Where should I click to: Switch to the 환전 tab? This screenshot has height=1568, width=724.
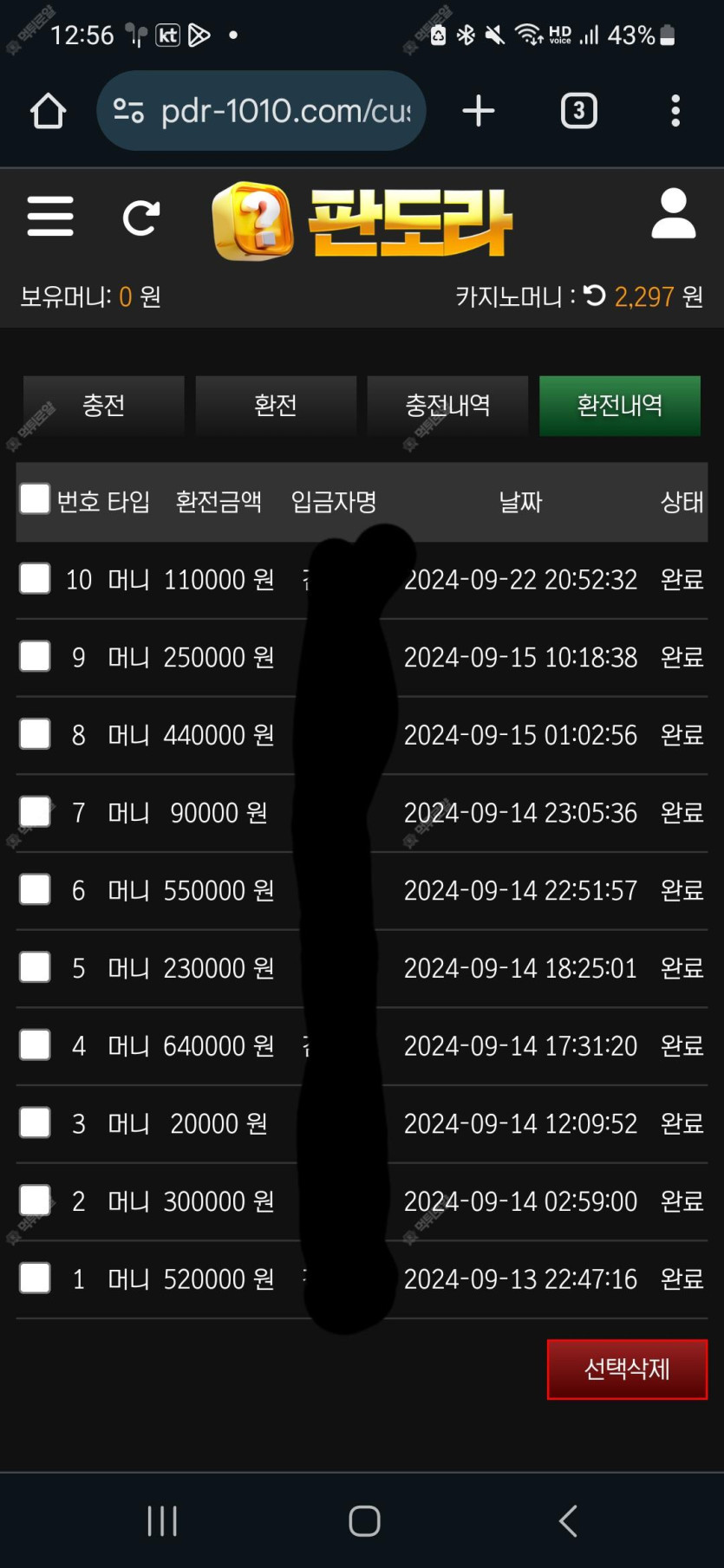pos(276,405)
